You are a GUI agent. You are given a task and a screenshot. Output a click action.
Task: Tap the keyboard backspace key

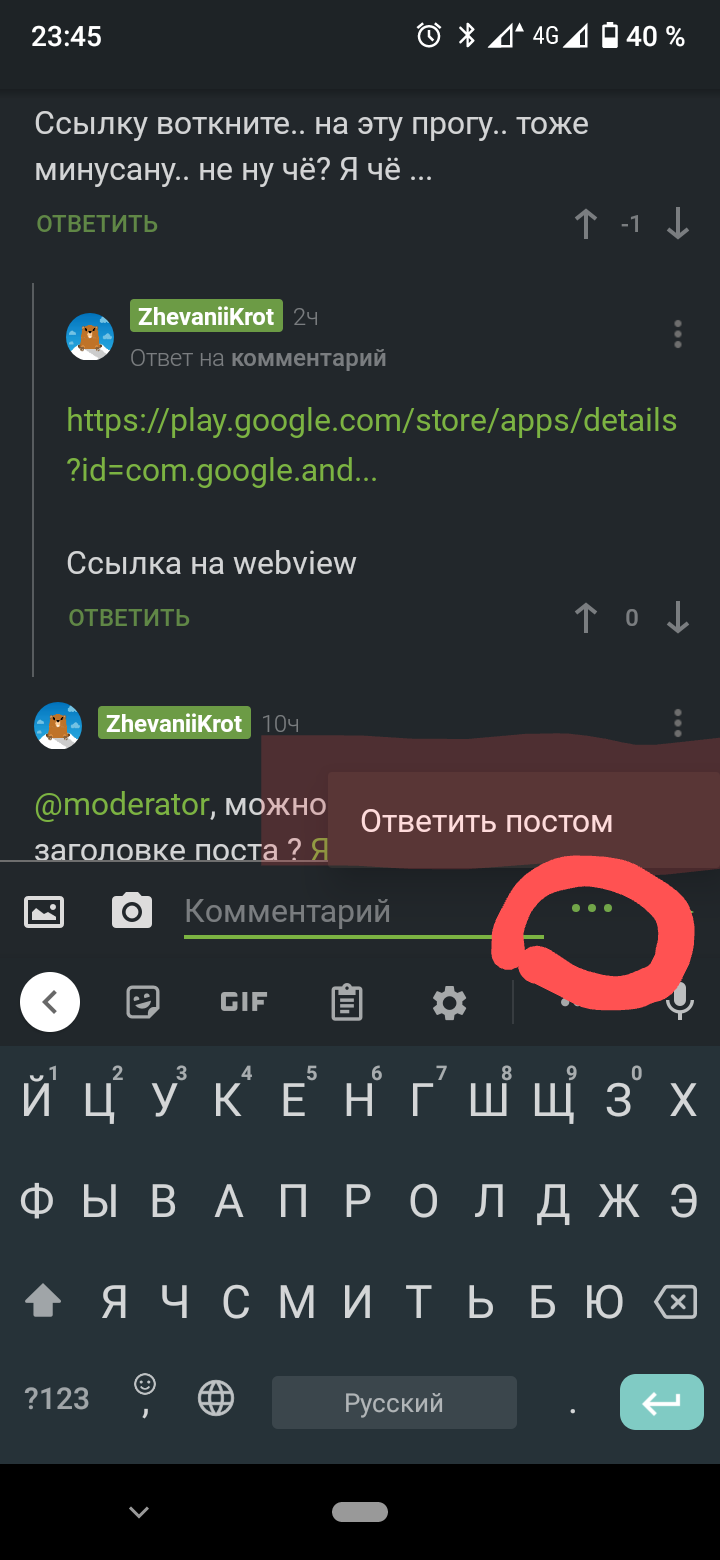[x=675, y=1302]
